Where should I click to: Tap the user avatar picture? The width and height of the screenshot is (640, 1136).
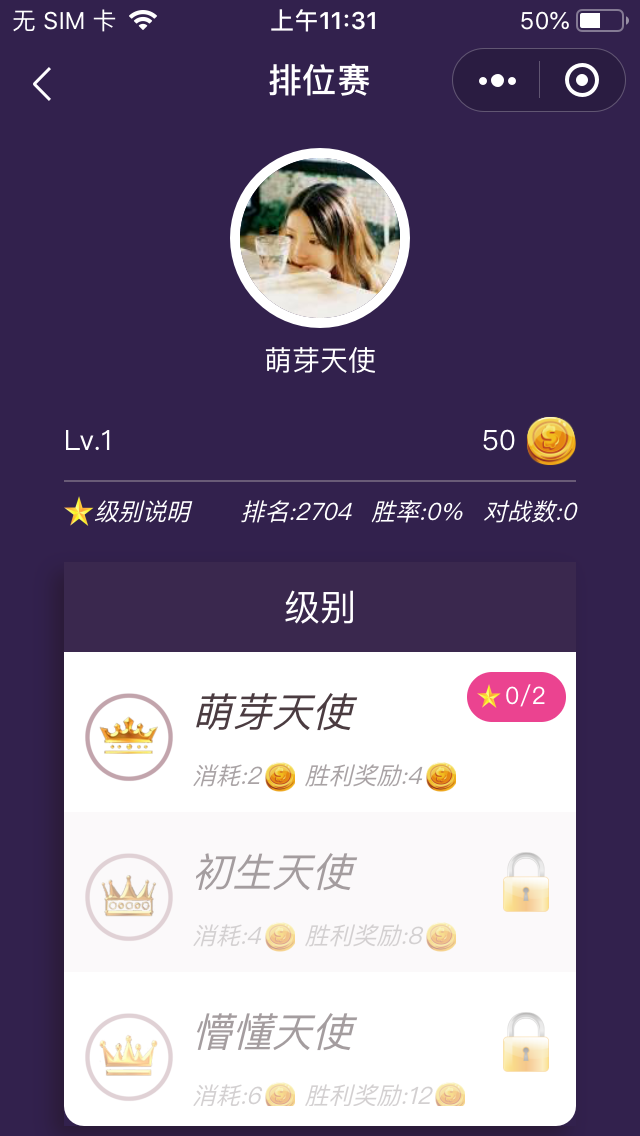[320, 239]
